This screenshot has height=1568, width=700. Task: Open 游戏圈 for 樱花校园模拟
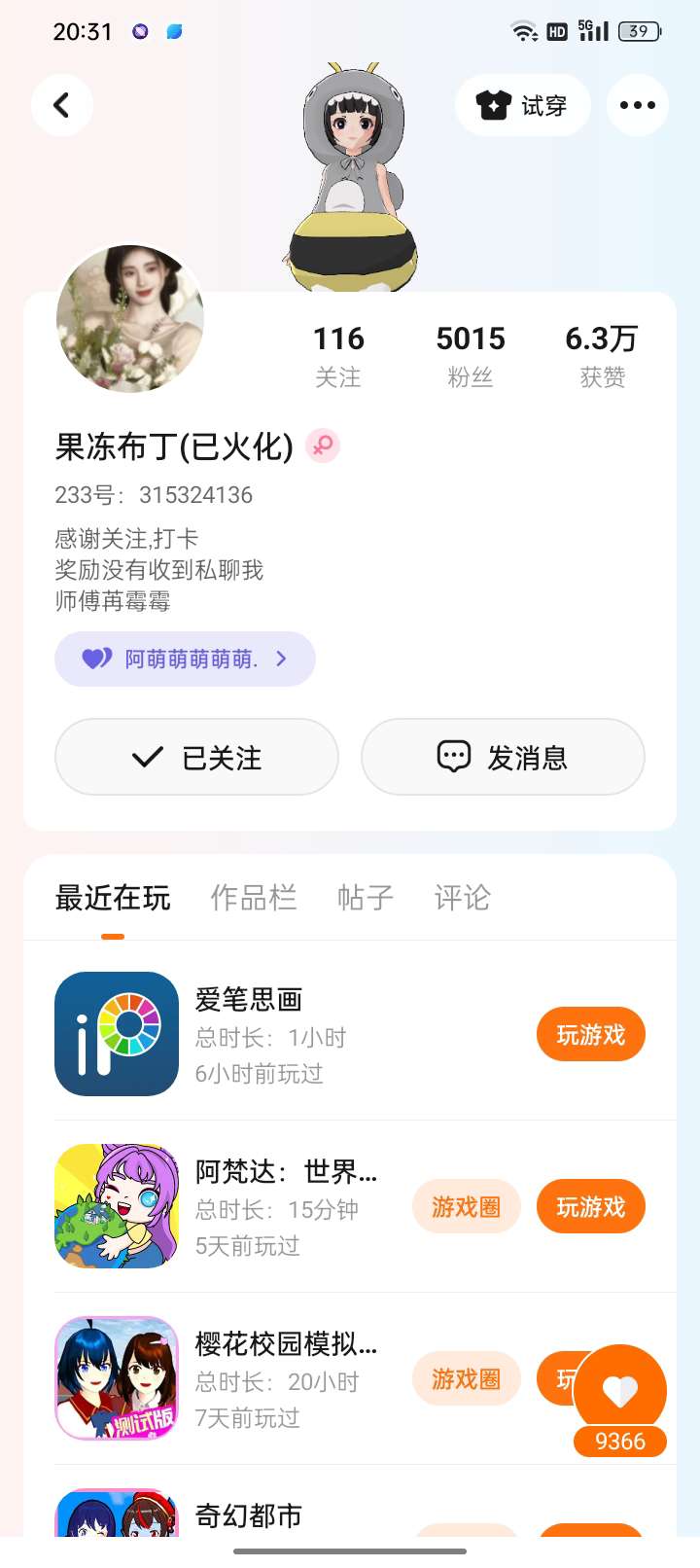[467, 1378]
